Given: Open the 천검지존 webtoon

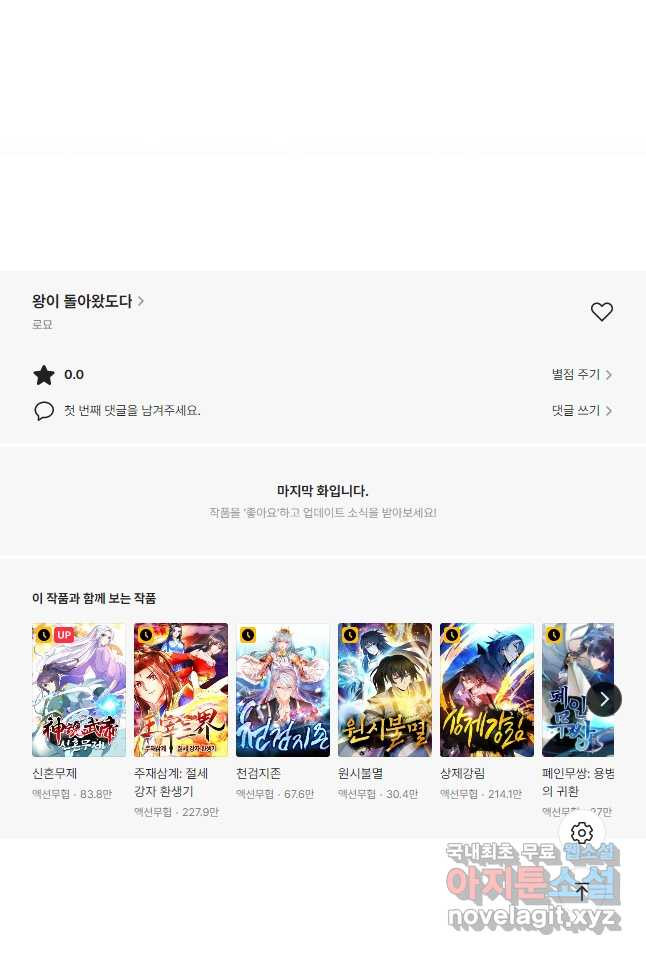Looking at the screenshot, I should click(283, 690).
